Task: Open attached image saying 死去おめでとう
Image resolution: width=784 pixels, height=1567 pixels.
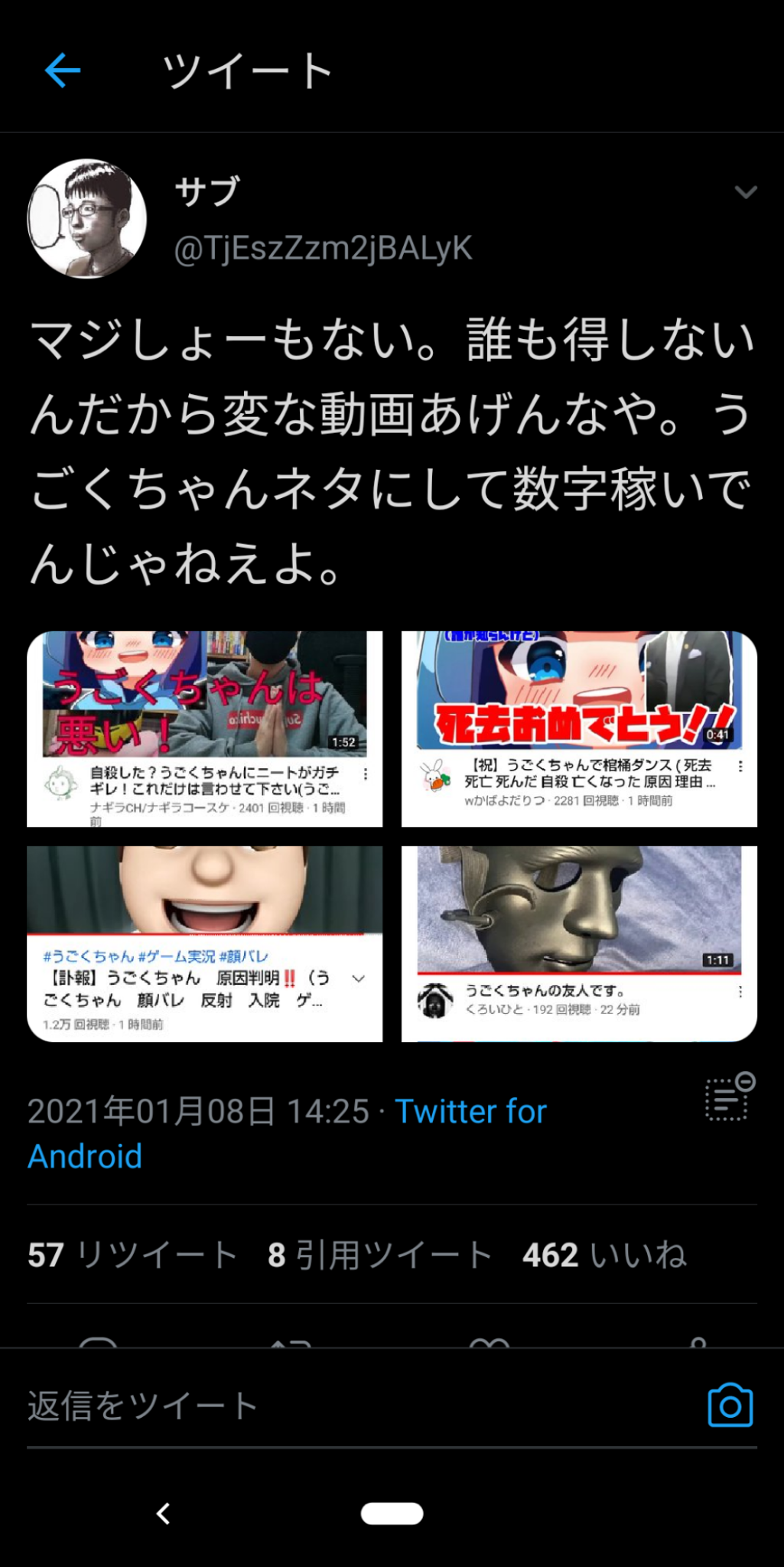Action: tap(579, 729)
